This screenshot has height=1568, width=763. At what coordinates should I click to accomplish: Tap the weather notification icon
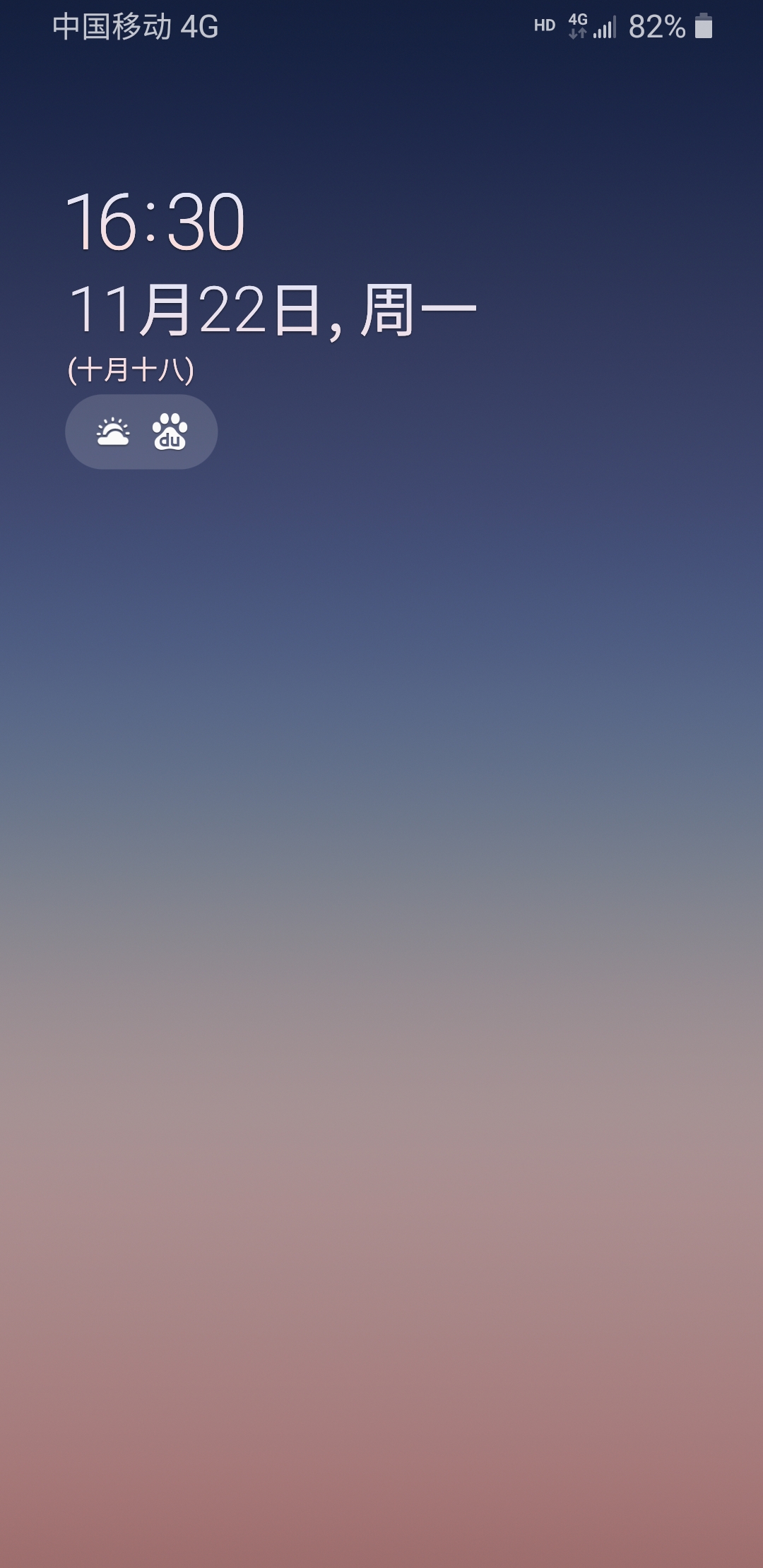(x=113, y=432)
